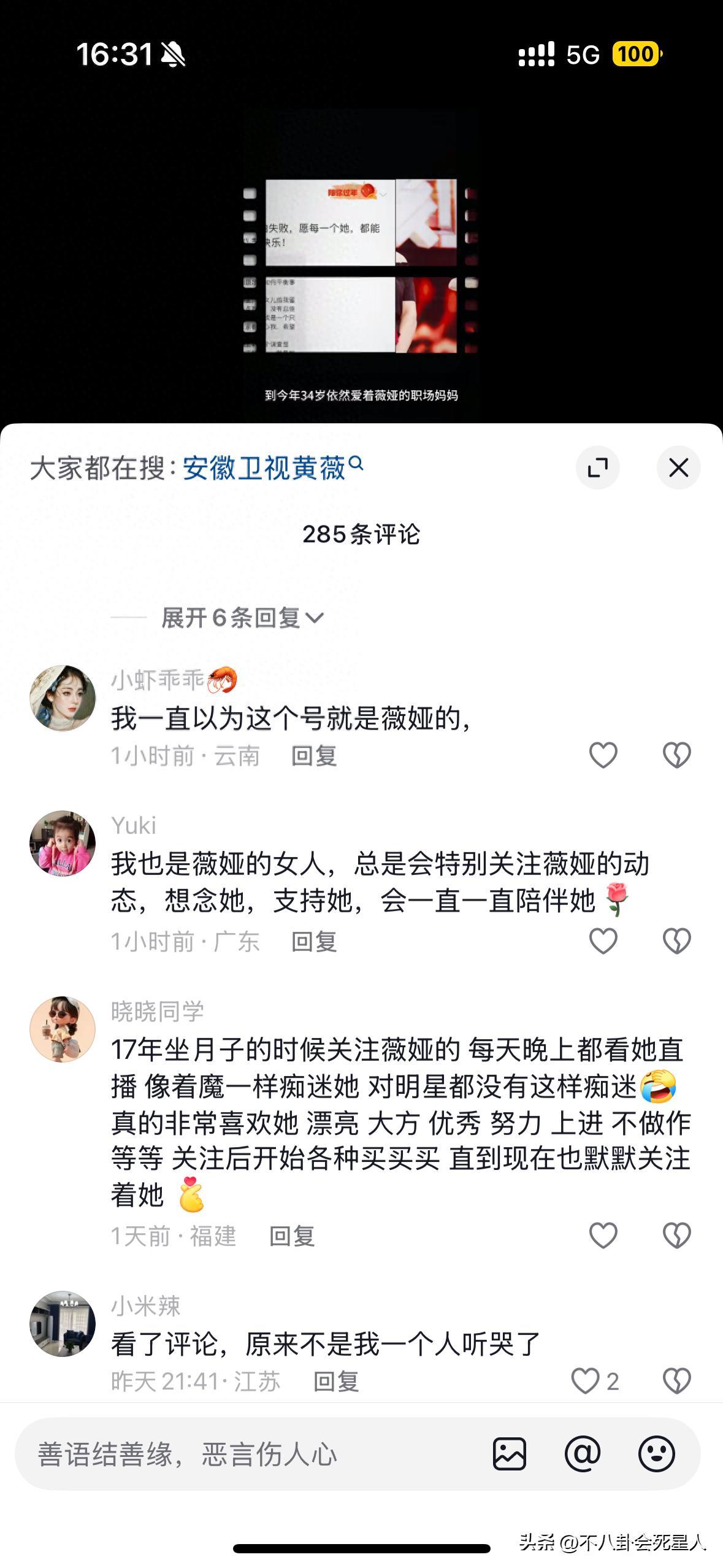Mention someone with @ icon
Viewport: 723px width, 1568px height.
[x=582, y=1454]
